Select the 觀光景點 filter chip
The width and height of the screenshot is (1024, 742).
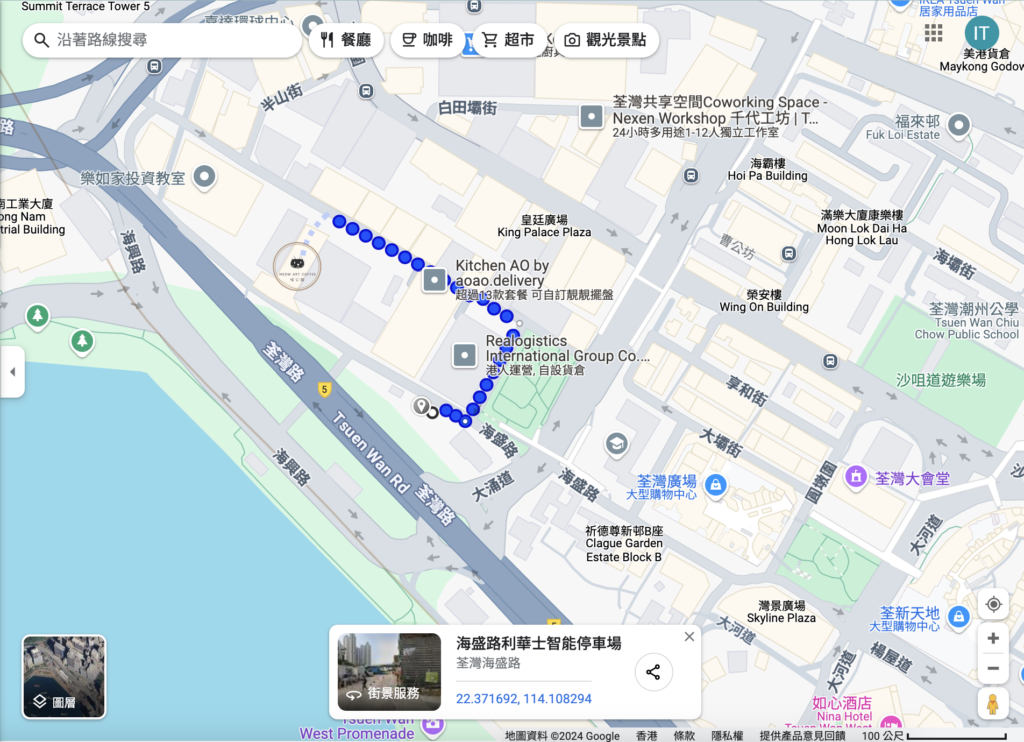606,40
